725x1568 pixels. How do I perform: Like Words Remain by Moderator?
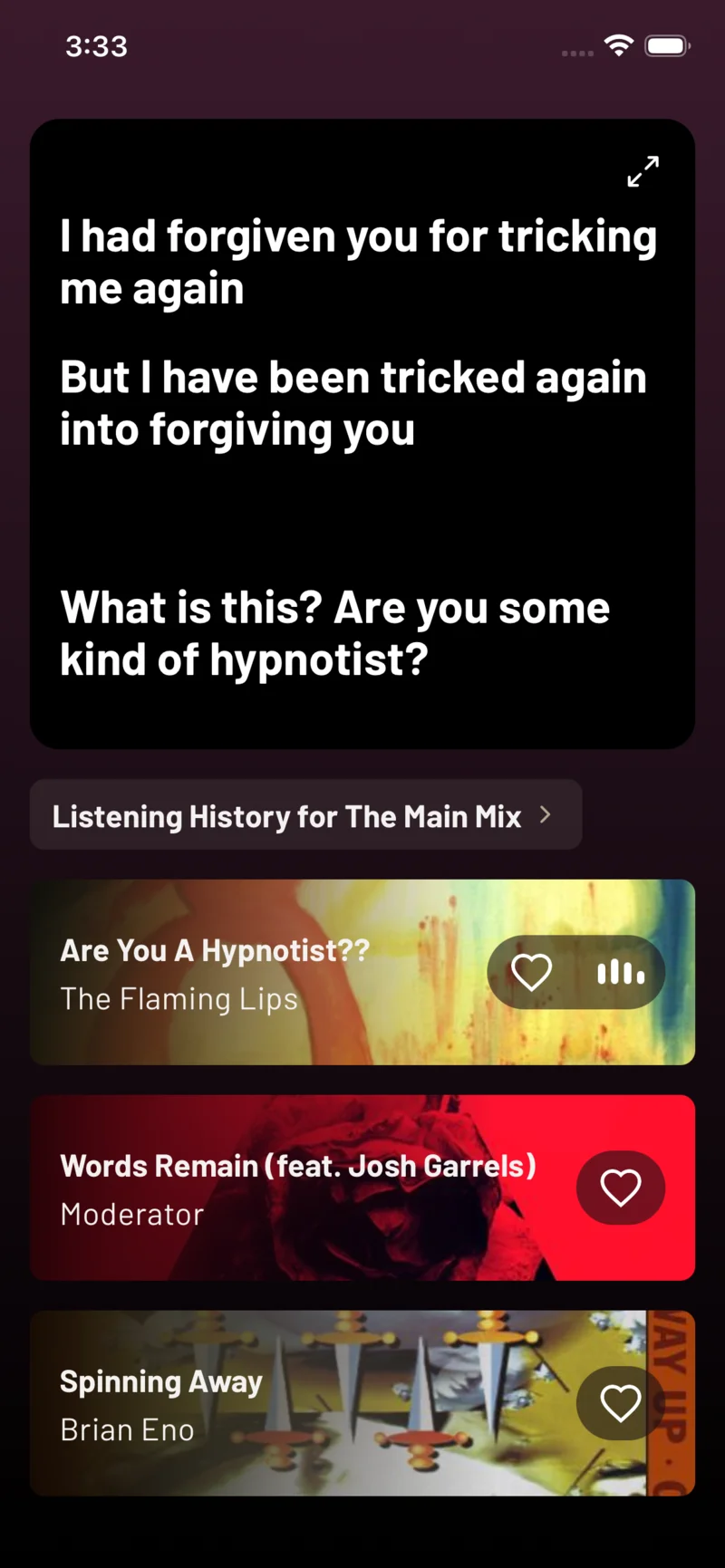point(621,1188)
